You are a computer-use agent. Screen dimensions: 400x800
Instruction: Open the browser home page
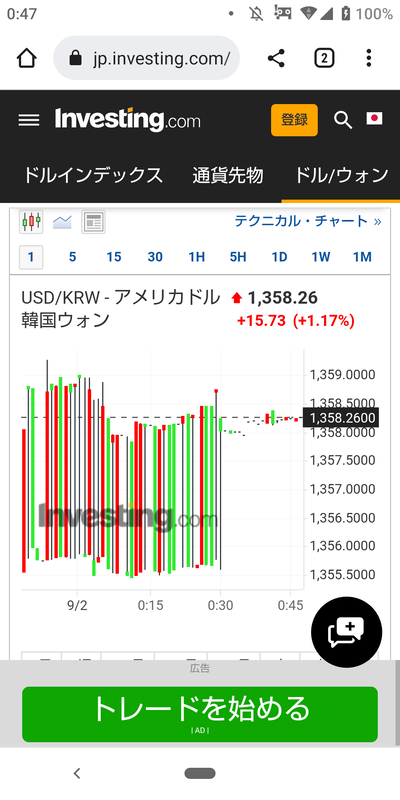27,58
